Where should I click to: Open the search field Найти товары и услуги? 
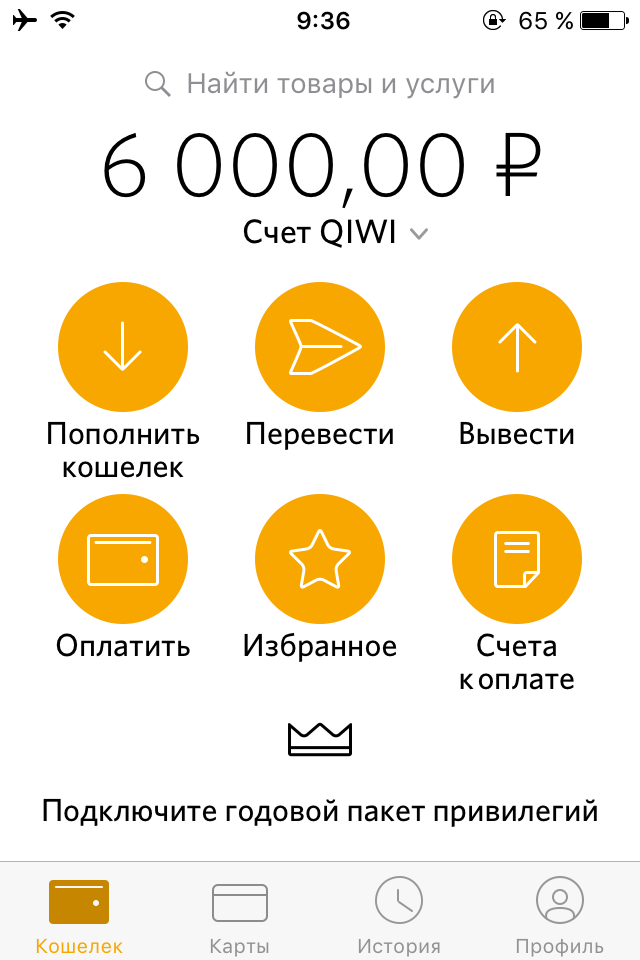pyautogui.click(x=320, y=84)
